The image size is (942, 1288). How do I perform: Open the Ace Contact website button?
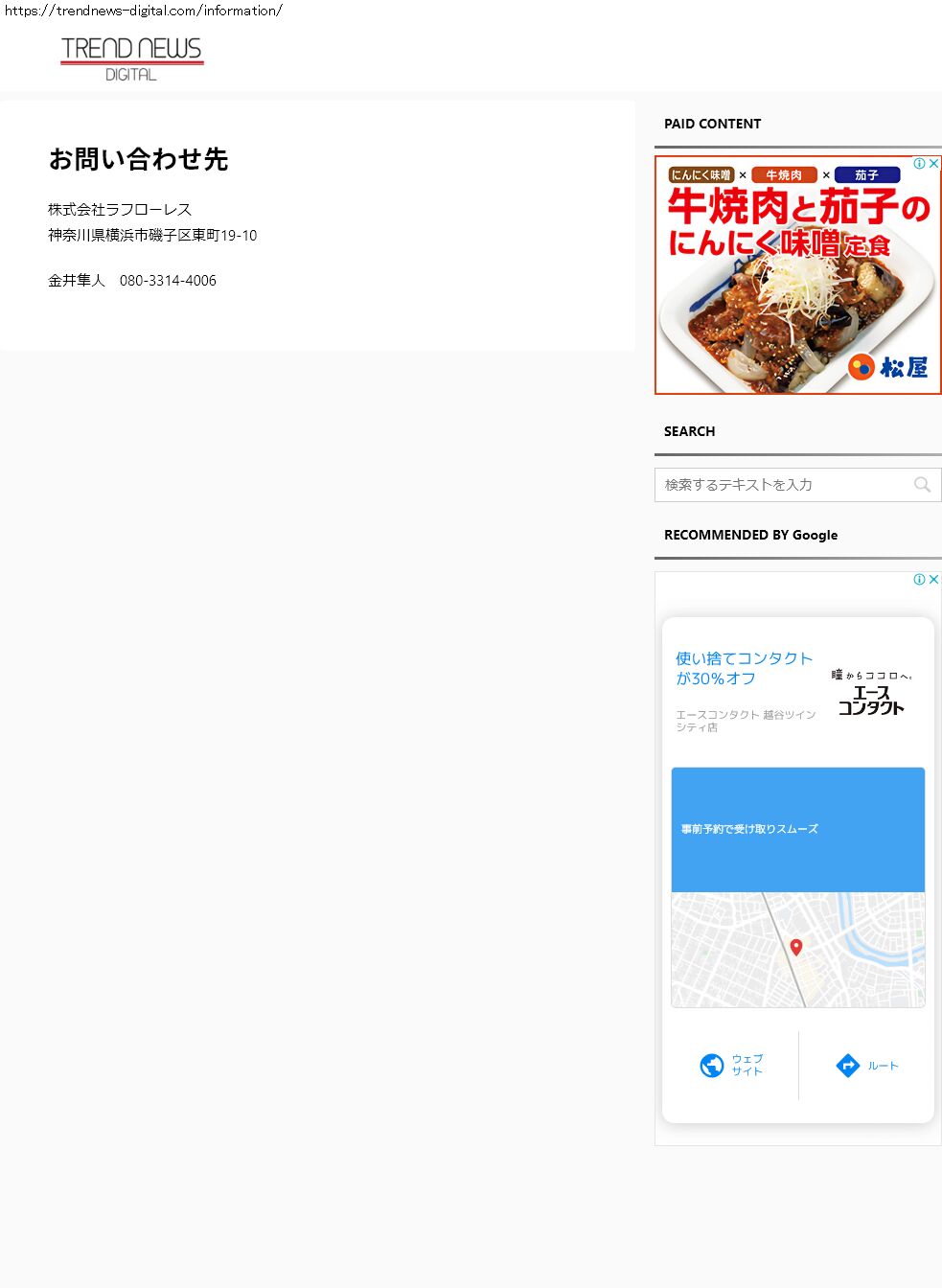tap(732, 1065)
